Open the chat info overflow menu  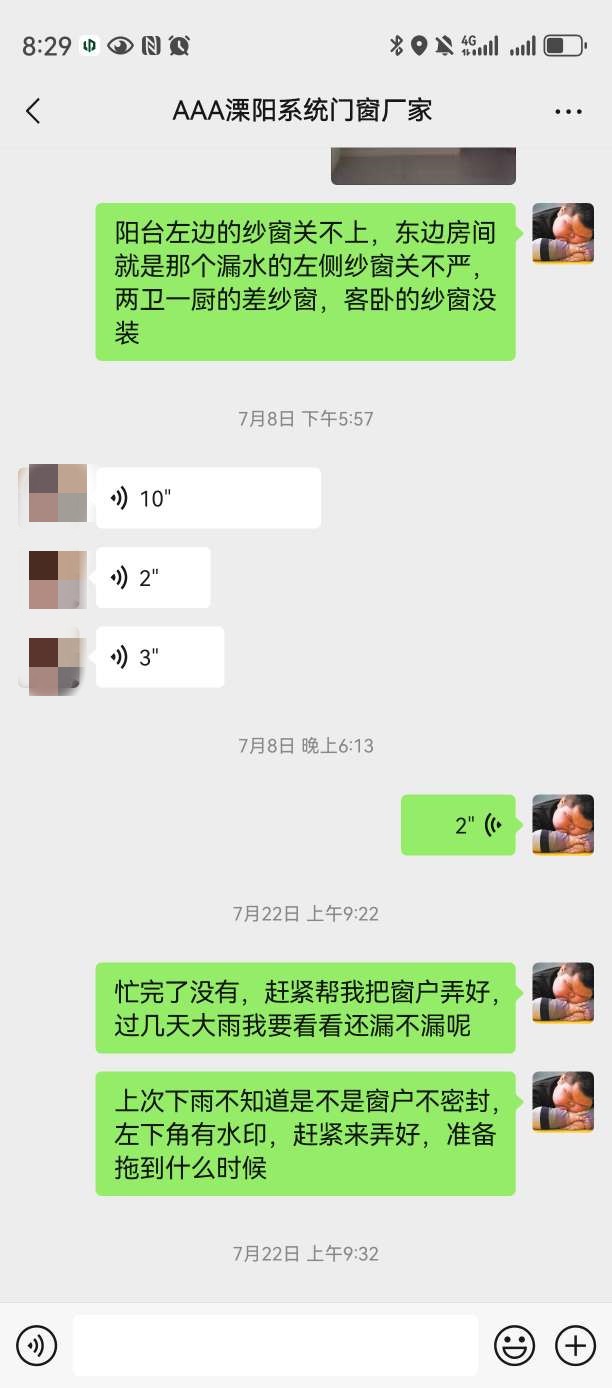pyautogui.click(x=568, y=111)
